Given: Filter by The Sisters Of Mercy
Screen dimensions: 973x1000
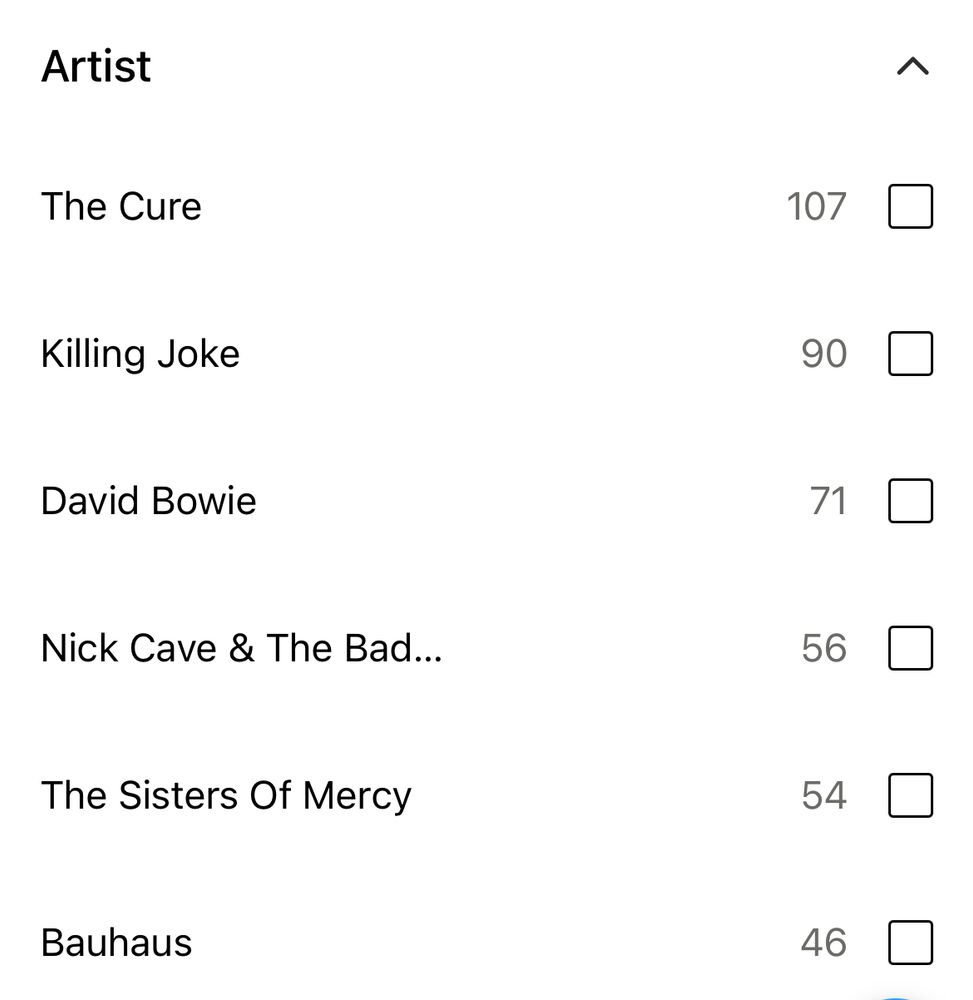Looking at the screenshot, I should click(x=910, y=796).
